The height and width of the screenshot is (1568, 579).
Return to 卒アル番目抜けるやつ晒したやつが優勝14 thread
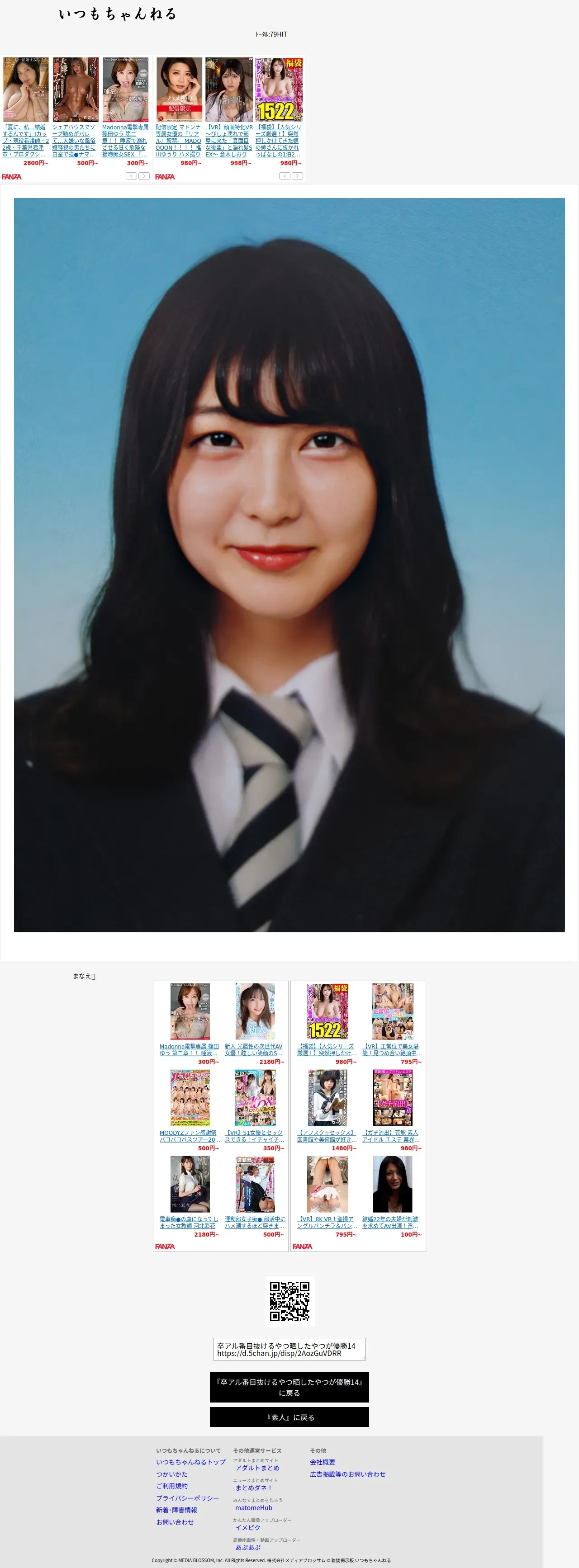289,1387
